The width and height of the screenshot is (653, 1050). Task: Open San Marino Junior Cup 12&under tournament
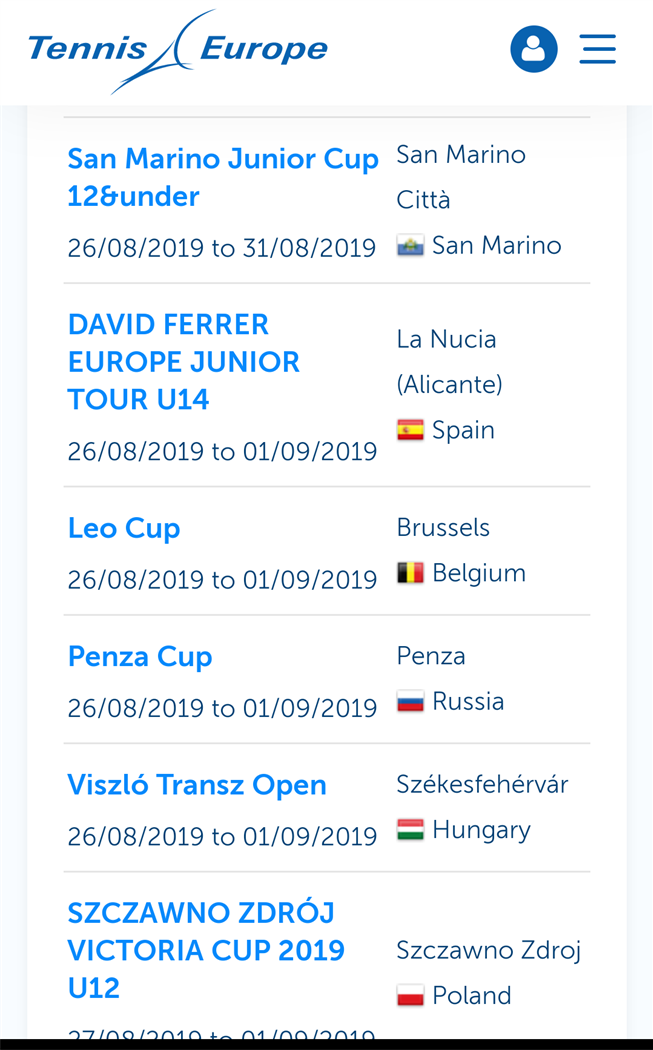click(223, 177)
